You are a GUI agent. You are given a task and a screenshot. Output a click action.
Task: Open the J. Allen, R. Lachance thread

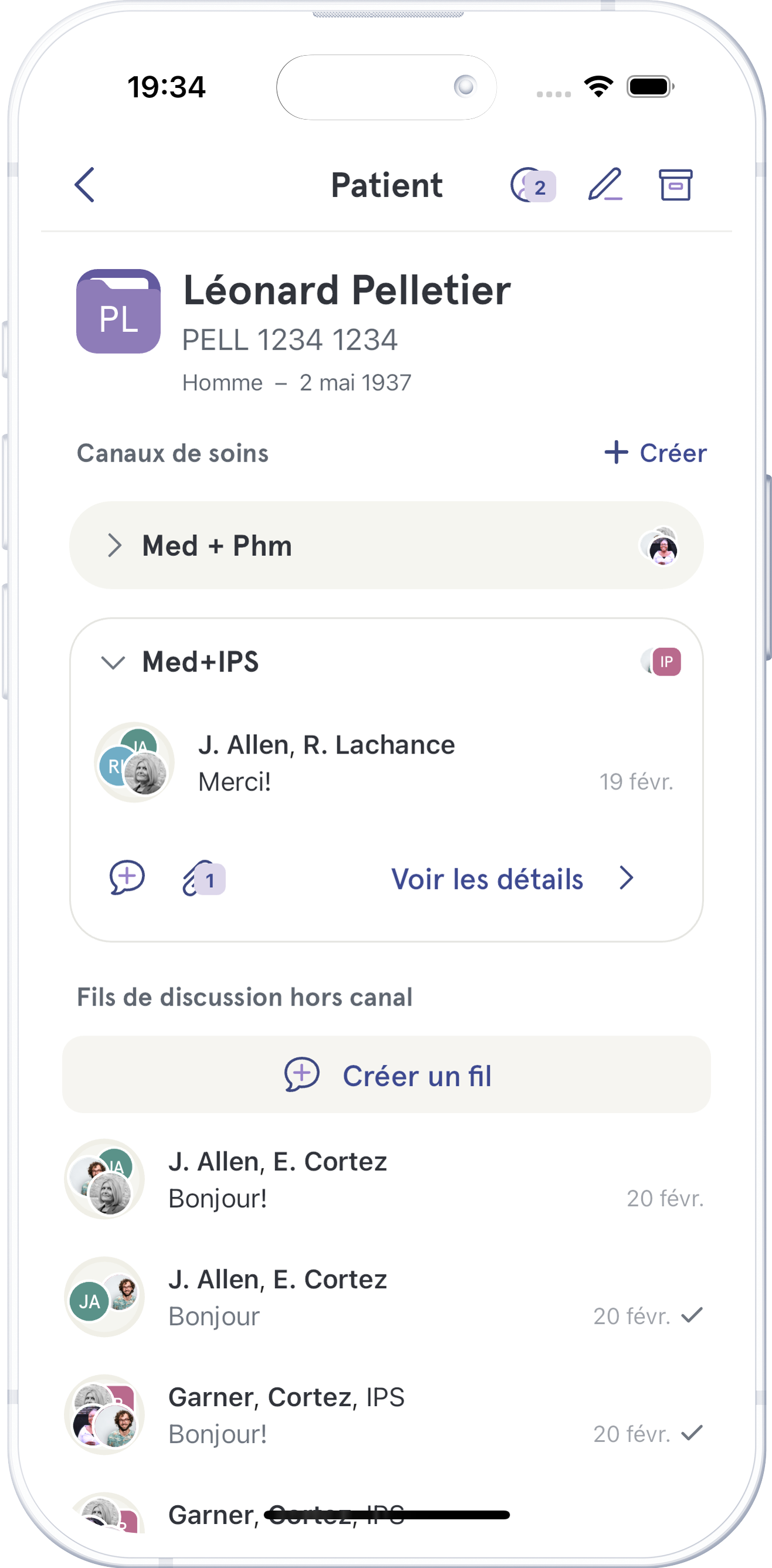[386, 763]
